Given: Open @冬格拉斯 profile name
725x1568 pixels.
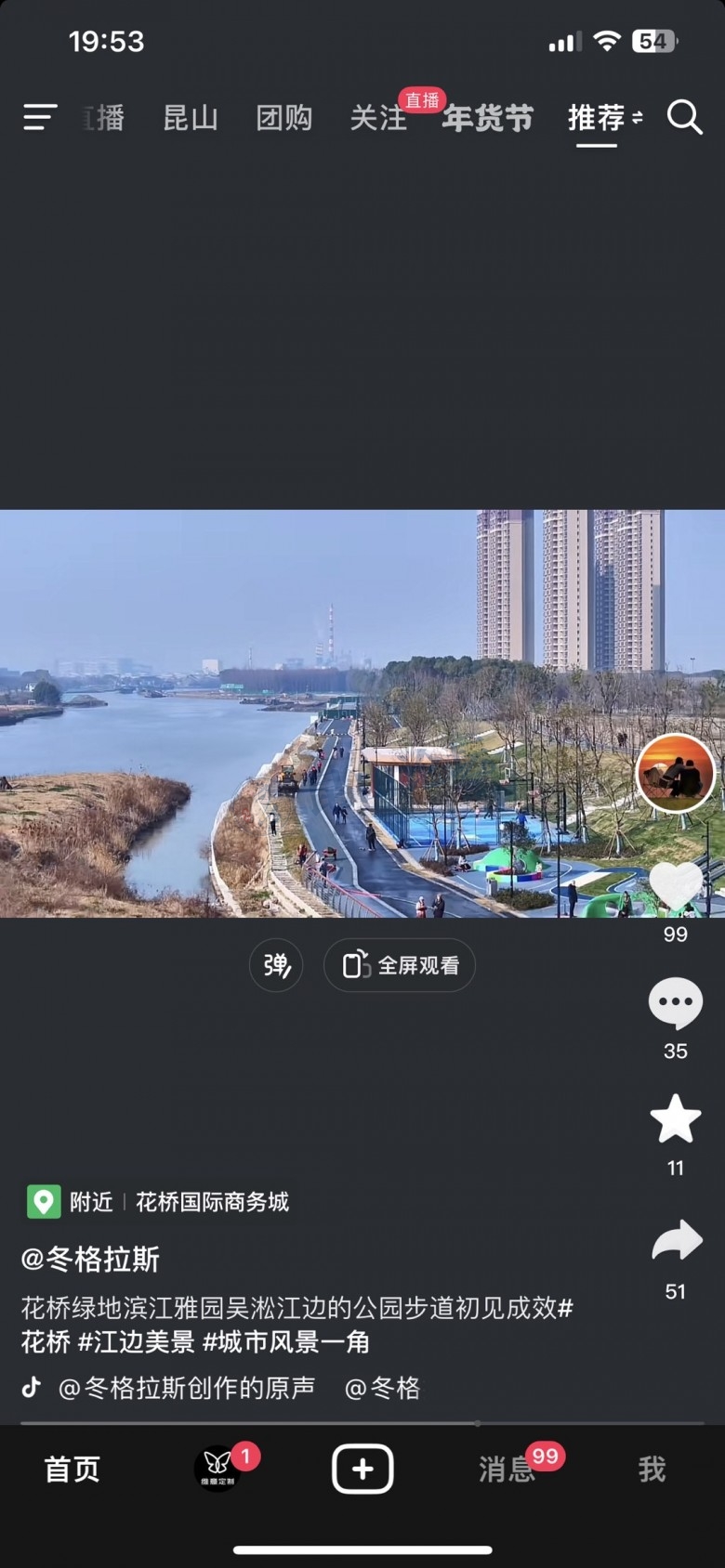Looking at the screenshot, I should point(90,1260).
